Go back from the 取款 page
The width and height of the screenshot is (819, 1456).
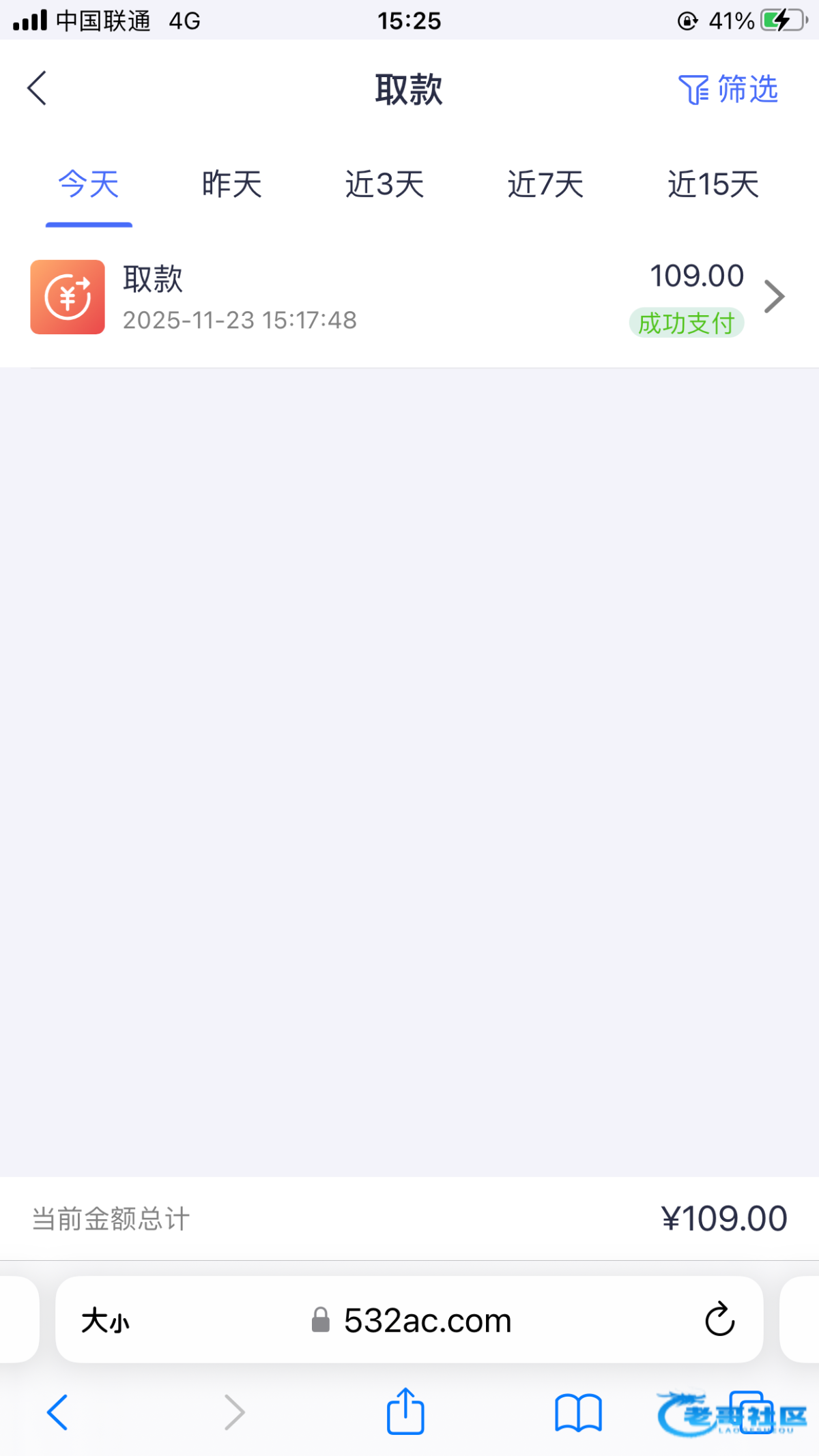[38, 89]
